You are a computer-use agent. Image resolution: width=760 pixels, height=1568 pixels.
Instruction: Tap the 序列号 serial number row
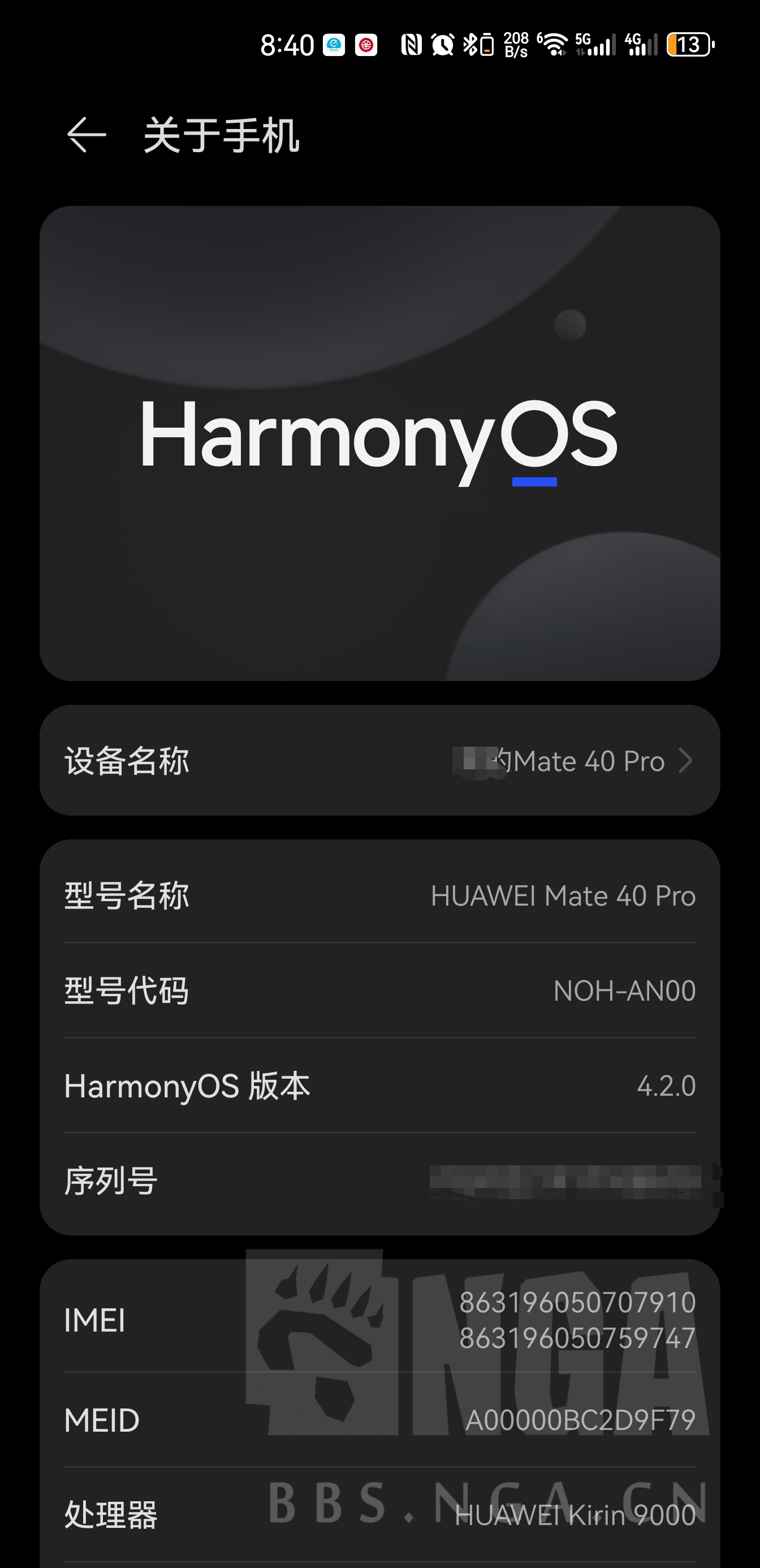pyautogui.click(x=379, y=1181)
